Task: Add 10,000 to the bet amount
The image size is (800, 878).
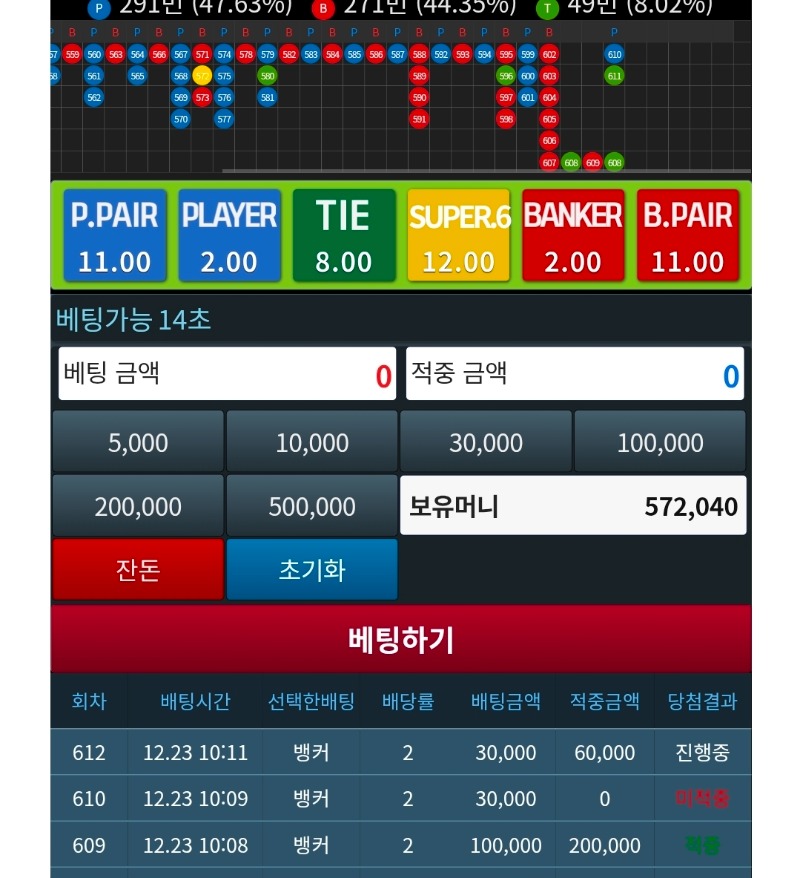Action: [312, 442]
